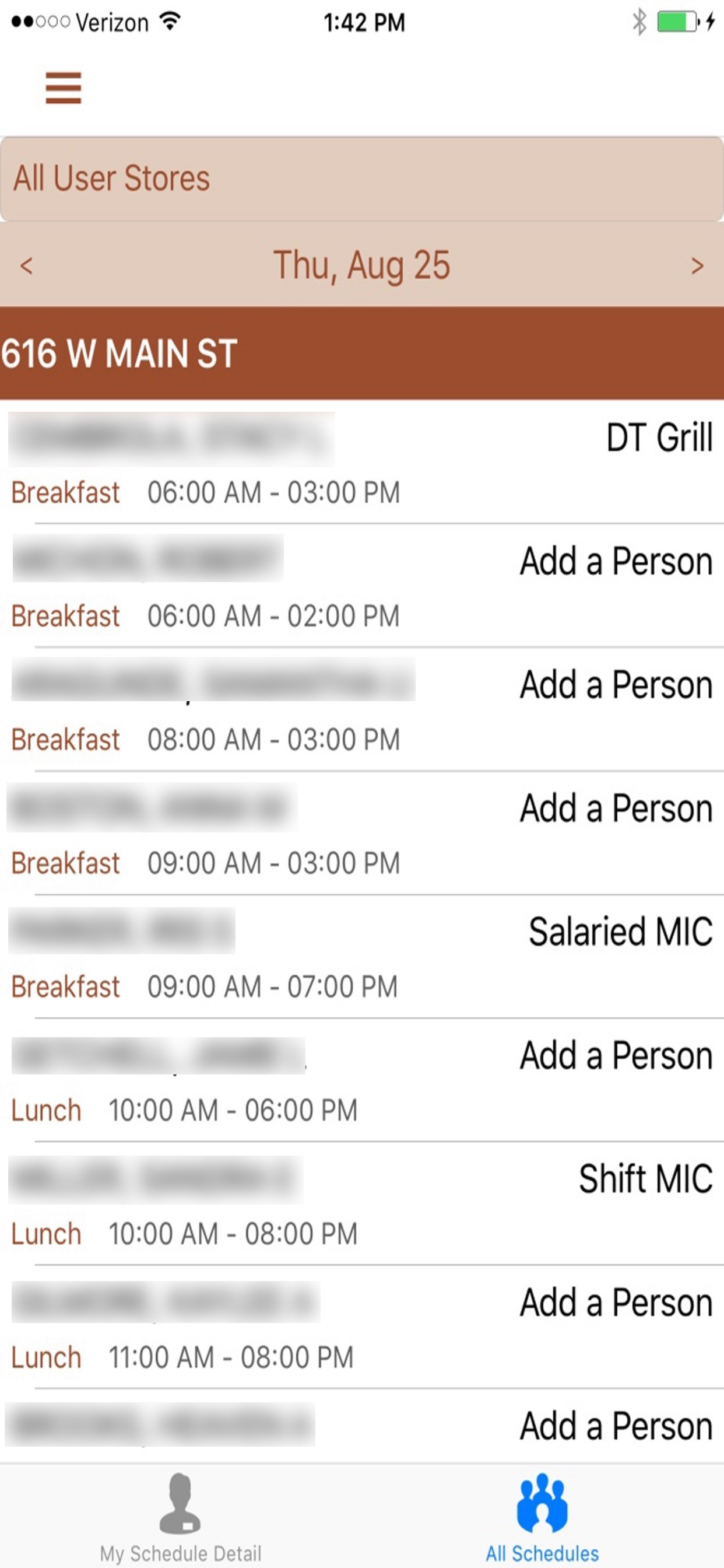This screenshot has height=1568, width=724.
Task: Open the Salaried MIC shift row
Action: 362,957
